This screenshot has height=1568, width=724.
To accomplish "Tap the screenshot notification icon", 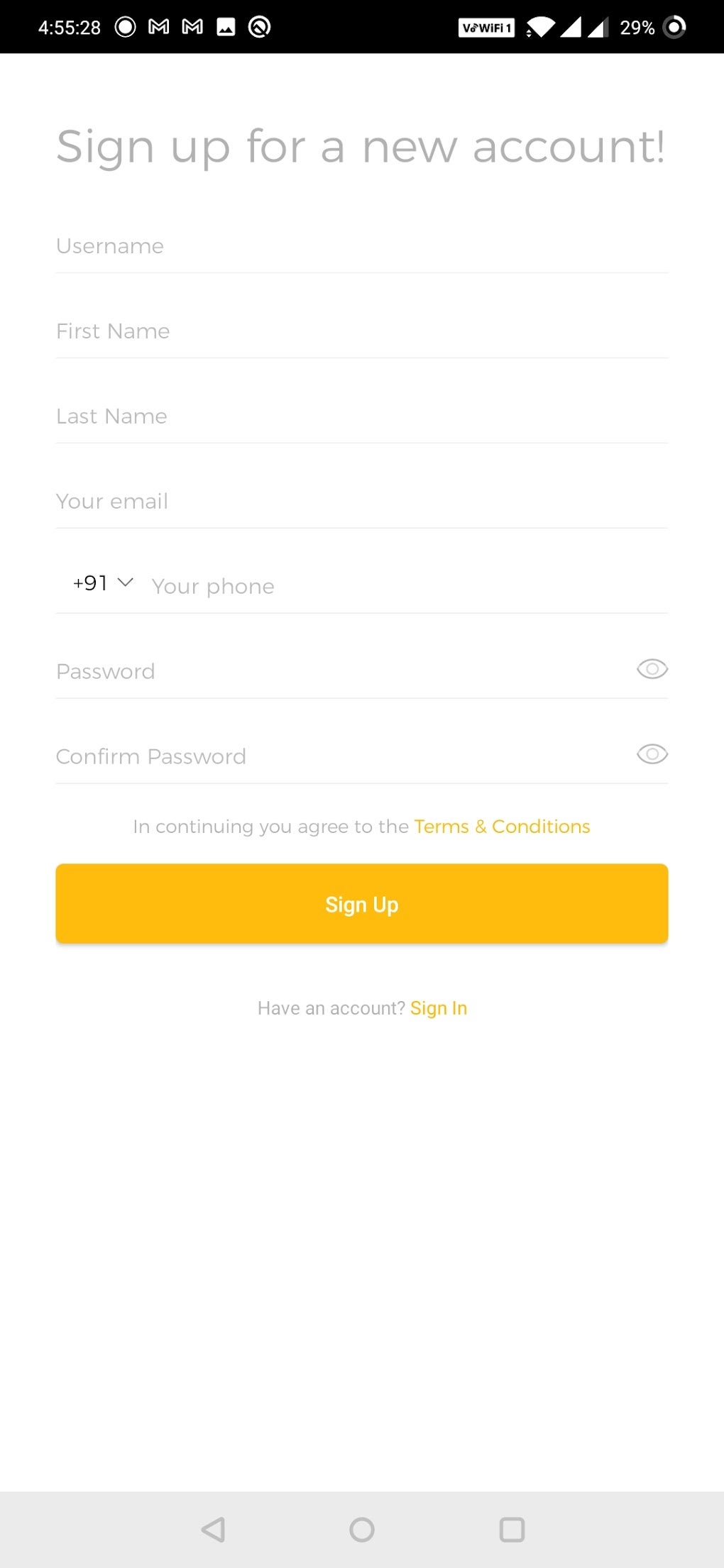I will 226,26.
